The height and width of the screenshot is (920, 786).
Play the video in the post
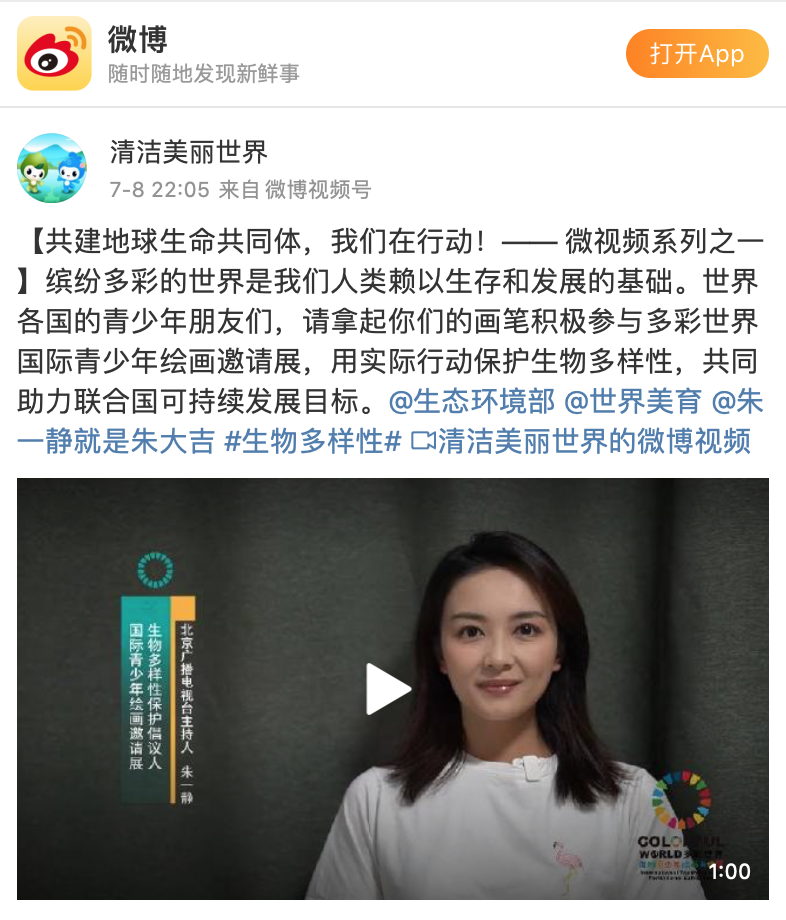pos(388,689)
